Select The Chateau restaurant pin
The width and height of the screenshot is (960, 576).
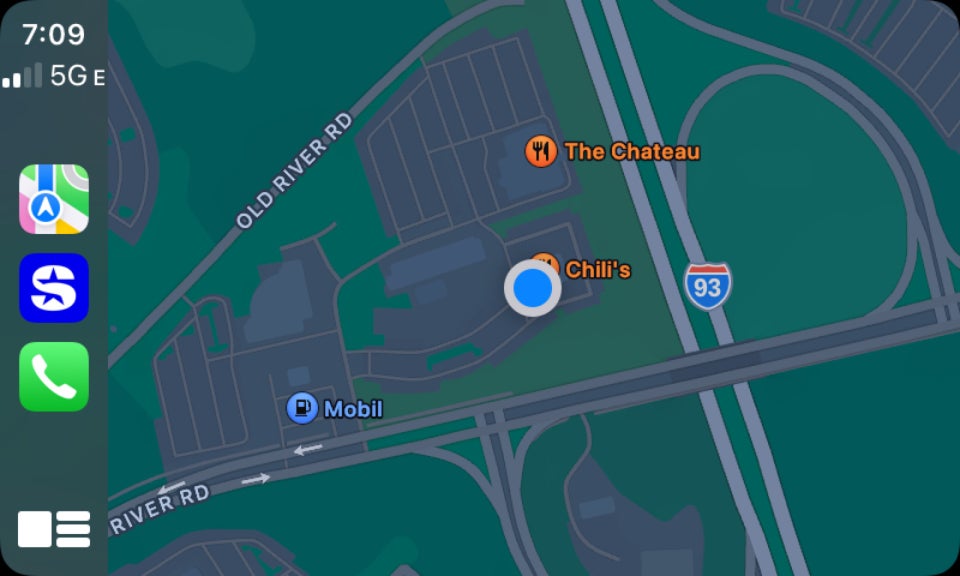click(x=541, y=152)
